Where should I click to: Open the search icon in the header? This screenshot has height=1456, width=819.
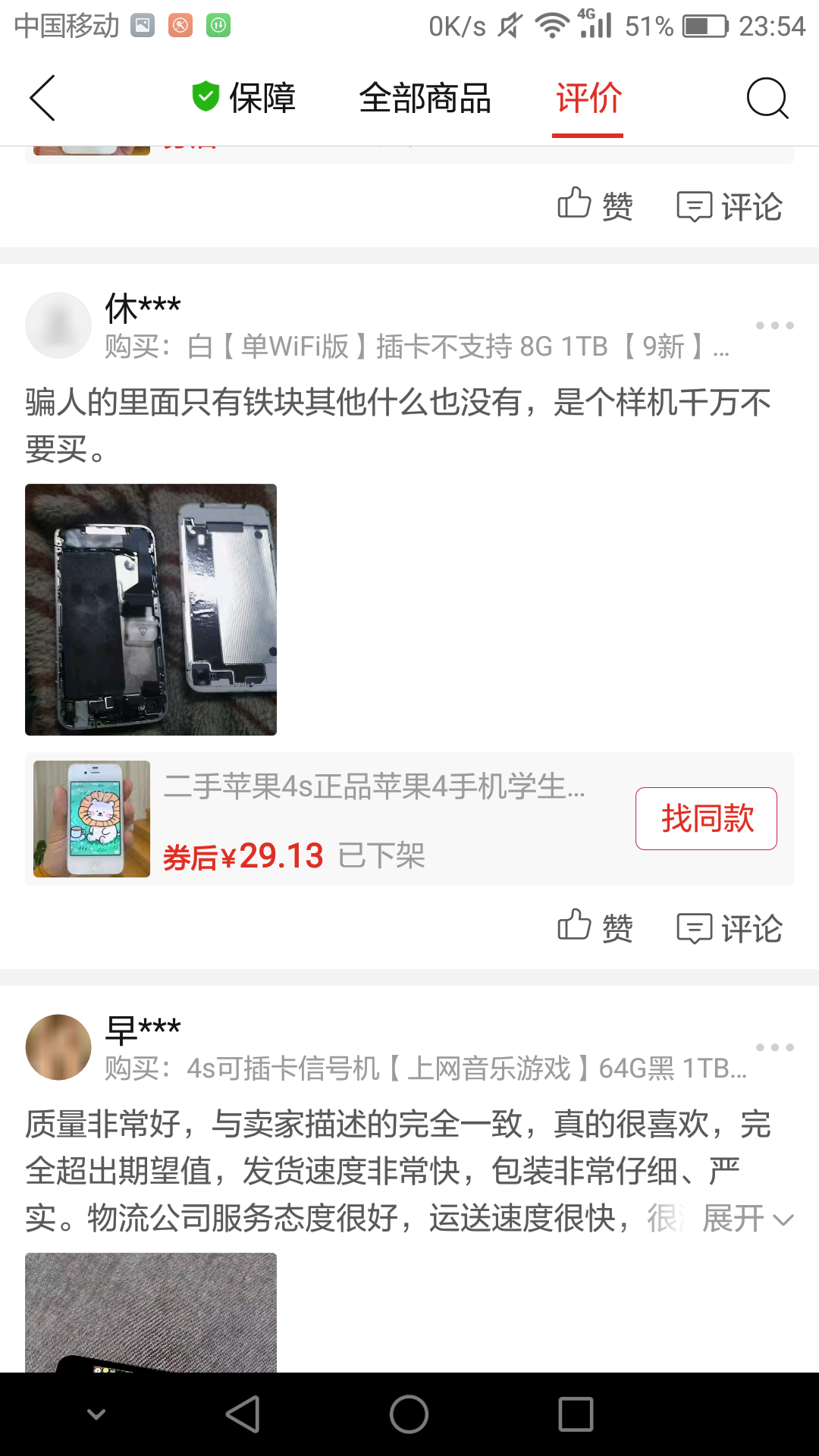(x=767, y=99)
